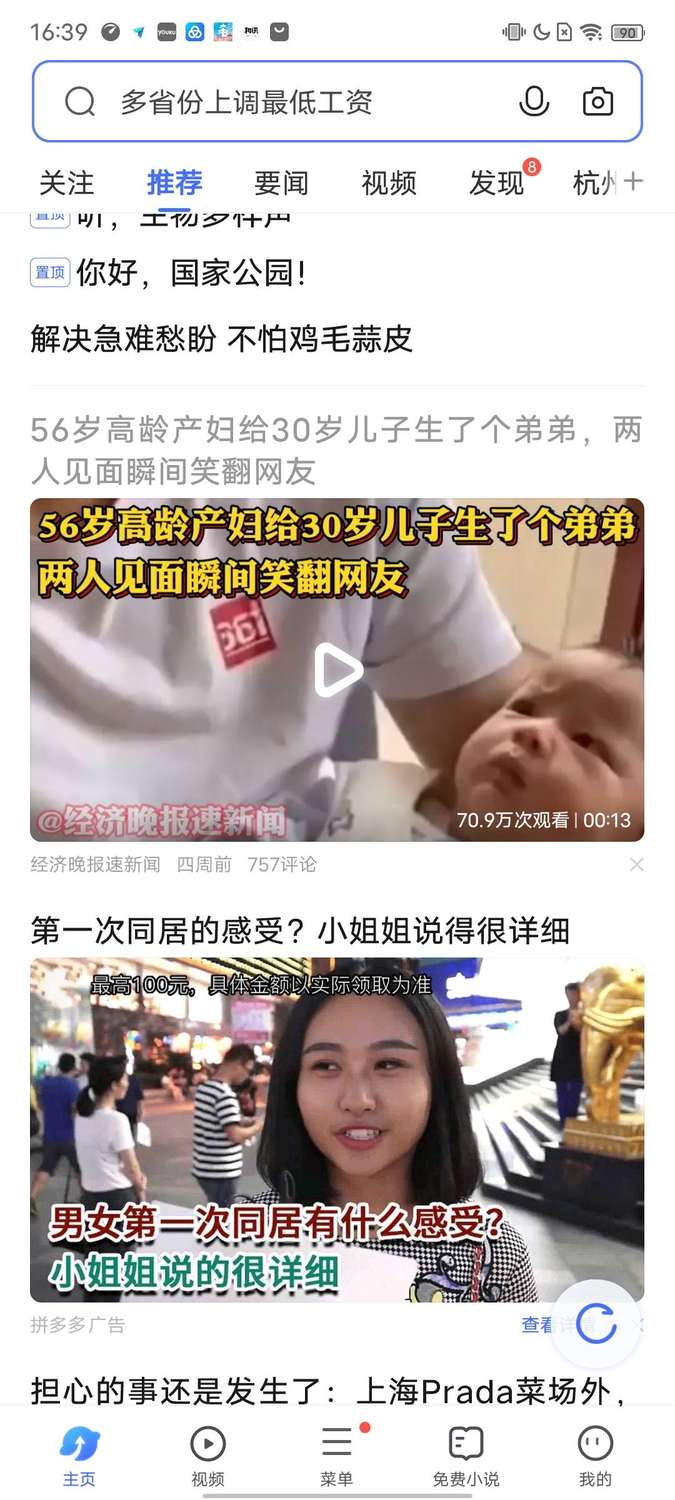The image size is (675, 1500).
Task: Go to the 主页 bottom tab
Action: coord(79,1456)
